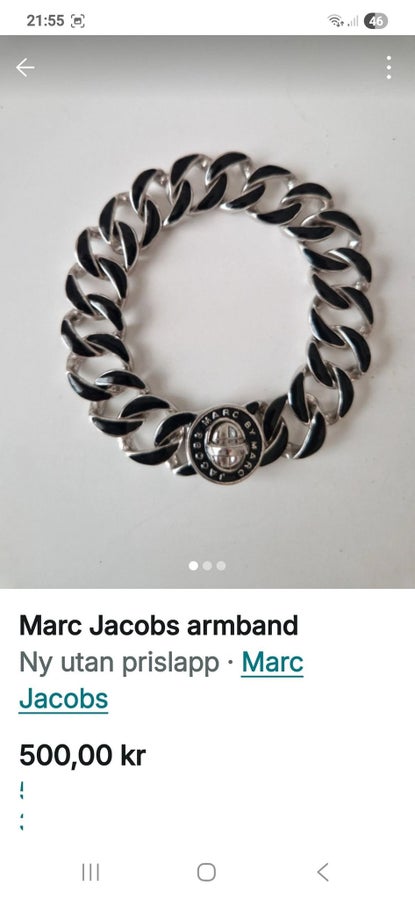Open the Marc Jacobs brand link

(x=161, y=681)
